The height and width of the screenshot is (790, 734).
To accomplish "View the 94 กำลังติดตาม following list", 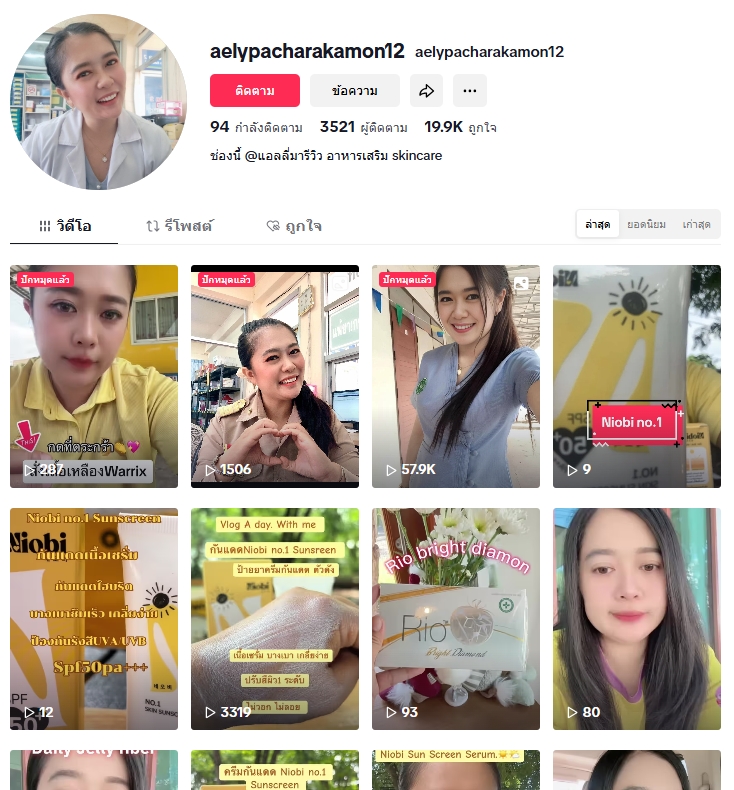I will 256,127.
